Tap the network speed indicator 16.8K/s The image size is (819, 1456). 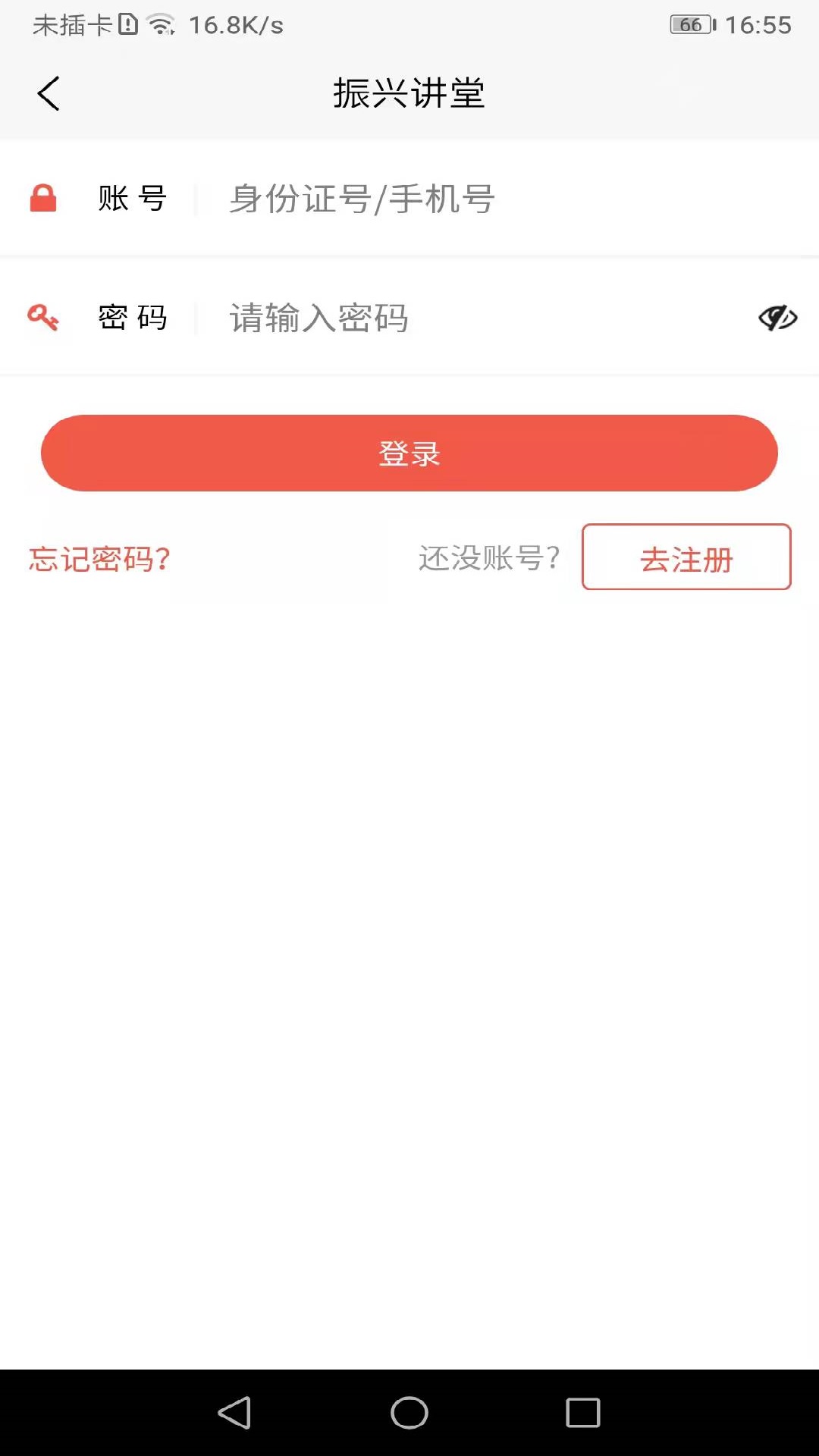(235, 25)
